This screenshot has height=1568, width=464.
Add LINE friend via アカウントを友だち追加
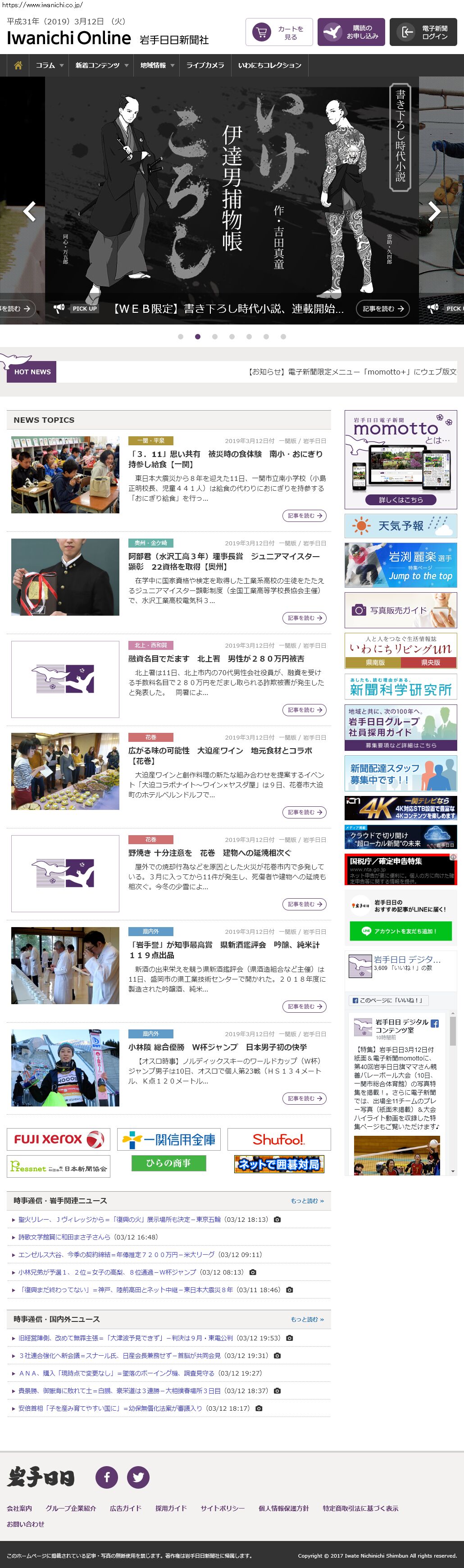click(x=401, y=931)
